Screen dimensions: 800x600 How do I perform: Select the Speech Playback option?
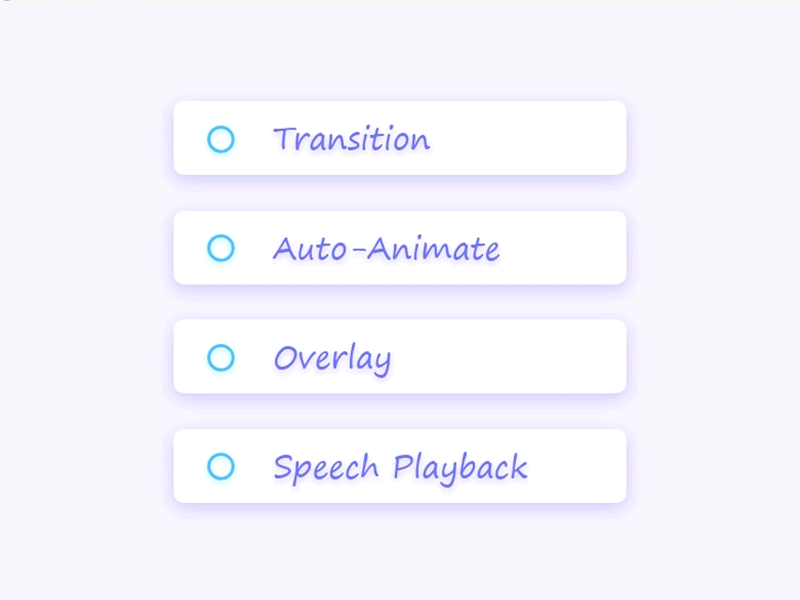[x=221, y=466]
